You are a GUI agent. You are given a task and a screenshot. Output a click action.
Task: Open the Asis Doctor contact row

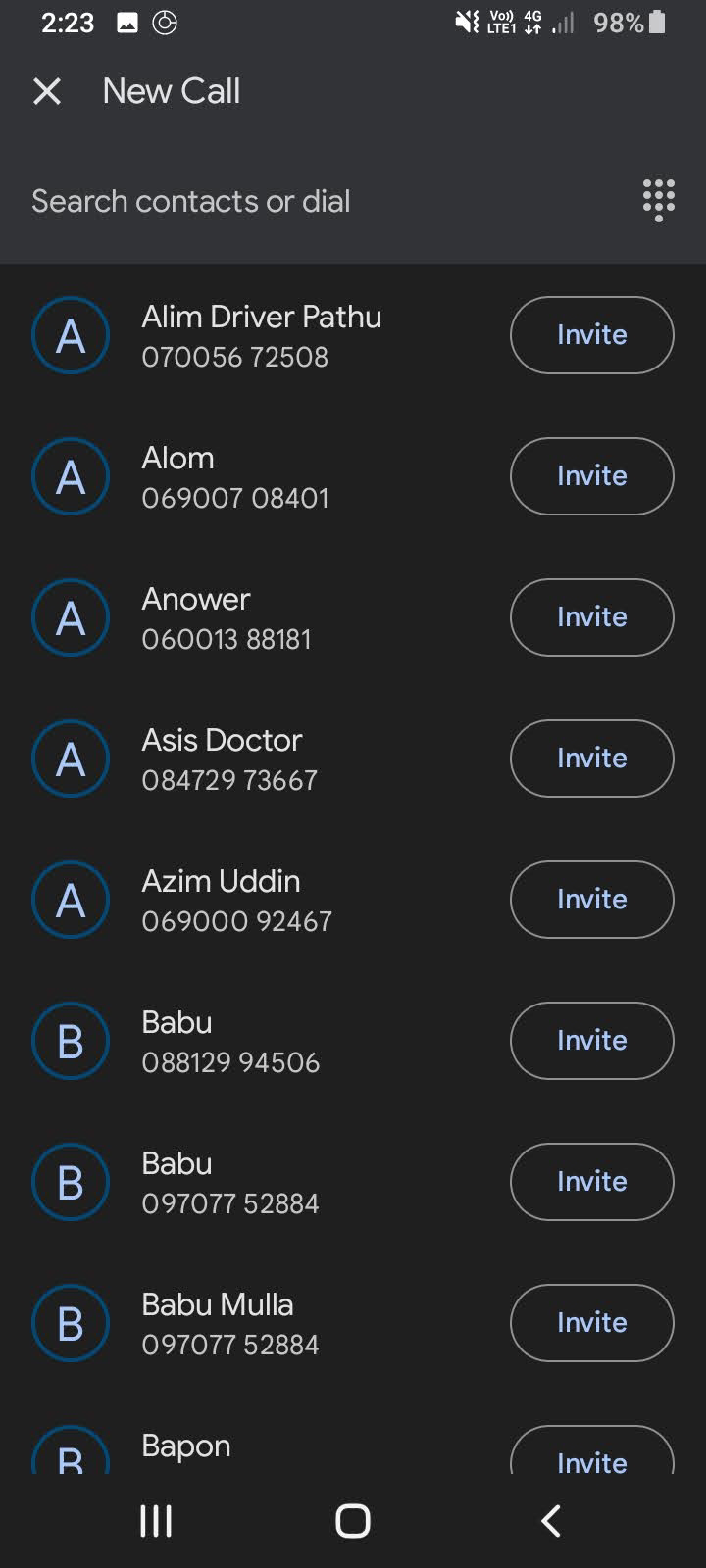255,759
